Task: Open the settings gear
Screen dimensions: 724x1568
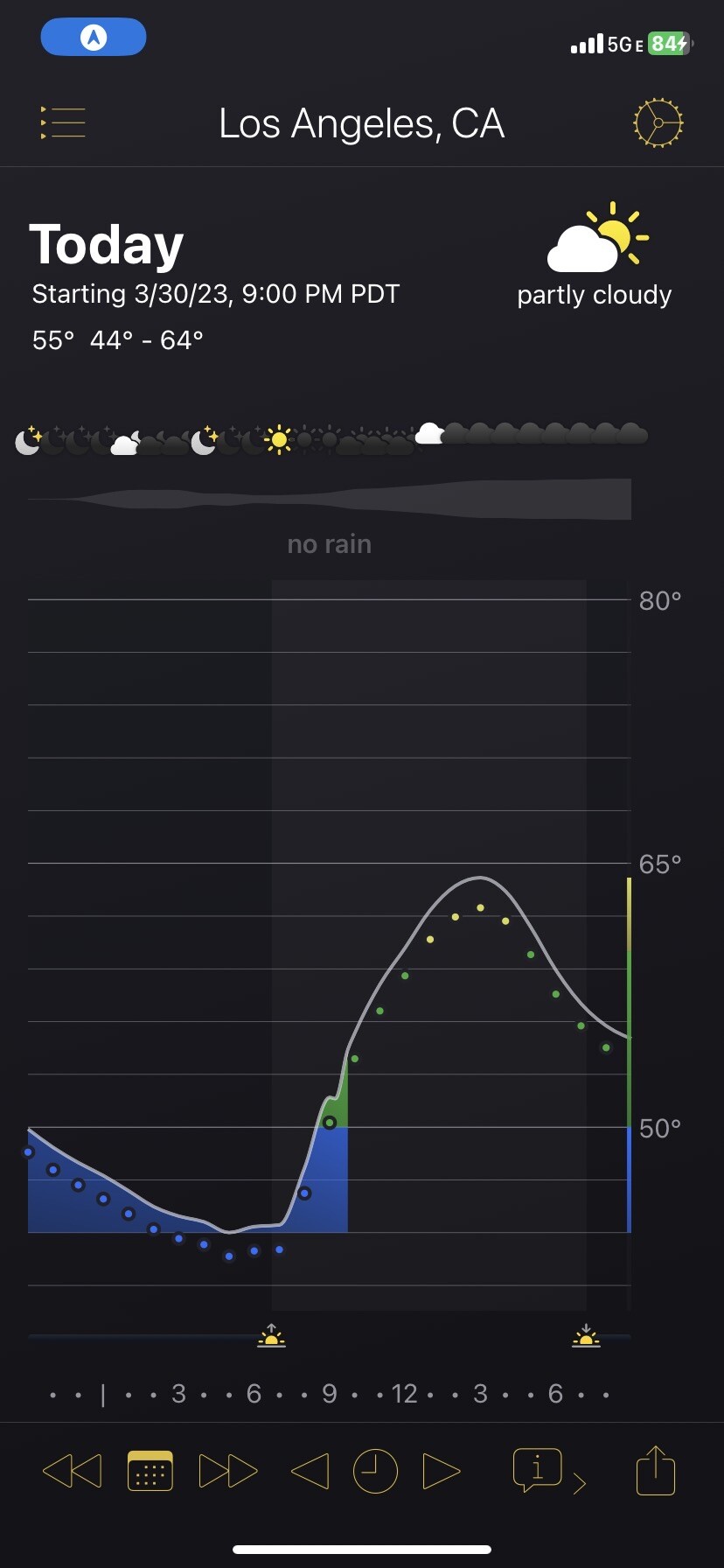Action: point(658,122)
